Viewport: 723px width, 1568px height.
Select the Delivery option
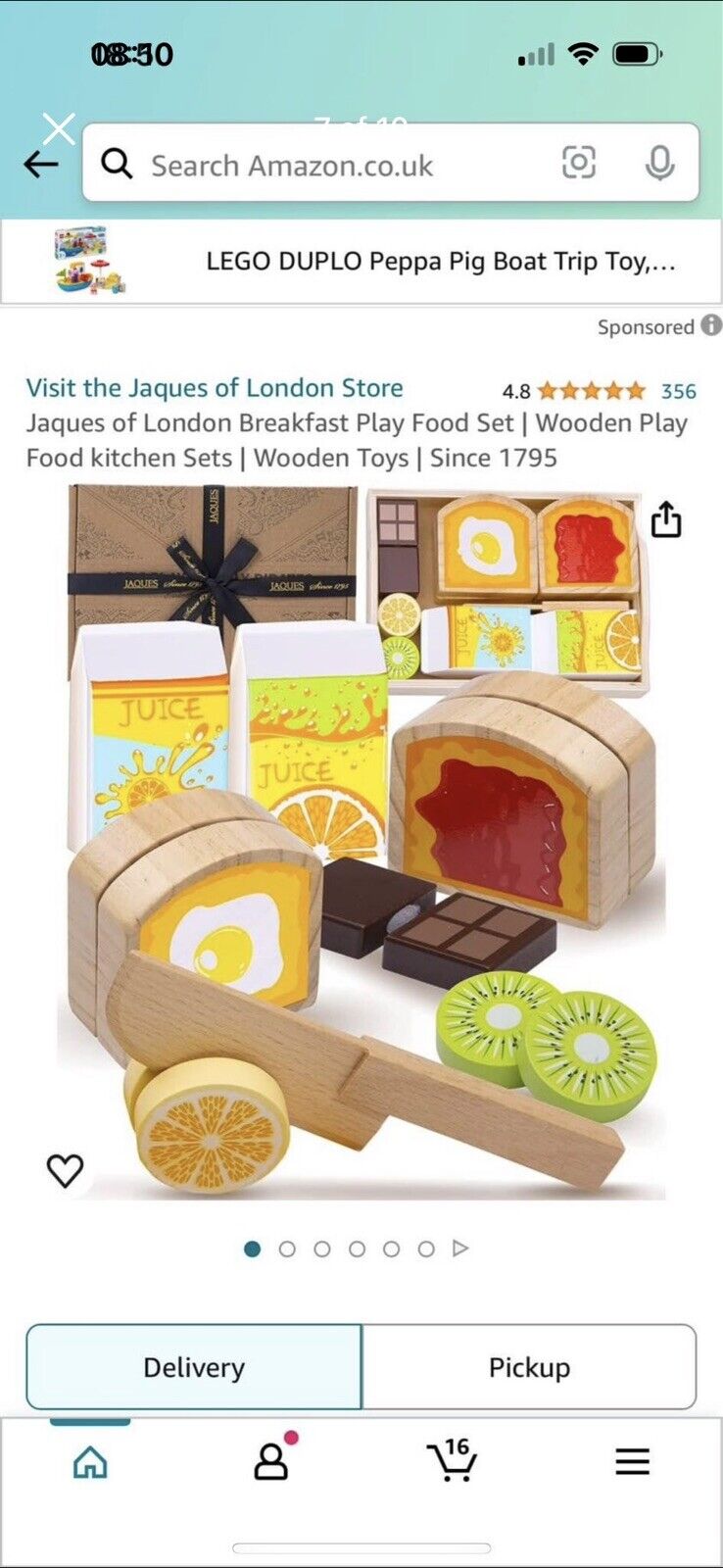tap(194, 1367)
